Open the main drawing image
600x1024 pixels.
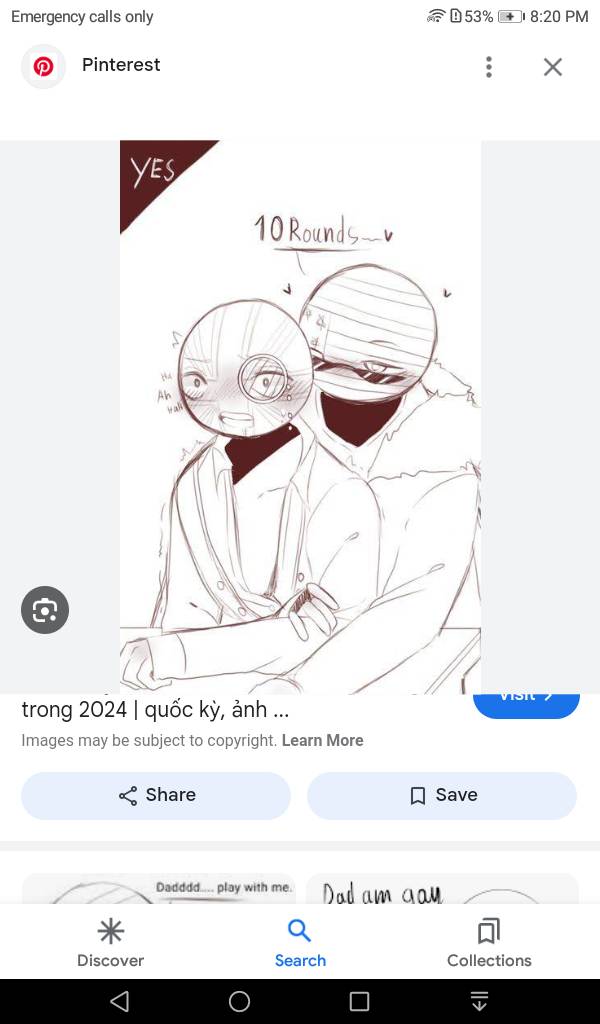tap(300, 416)
